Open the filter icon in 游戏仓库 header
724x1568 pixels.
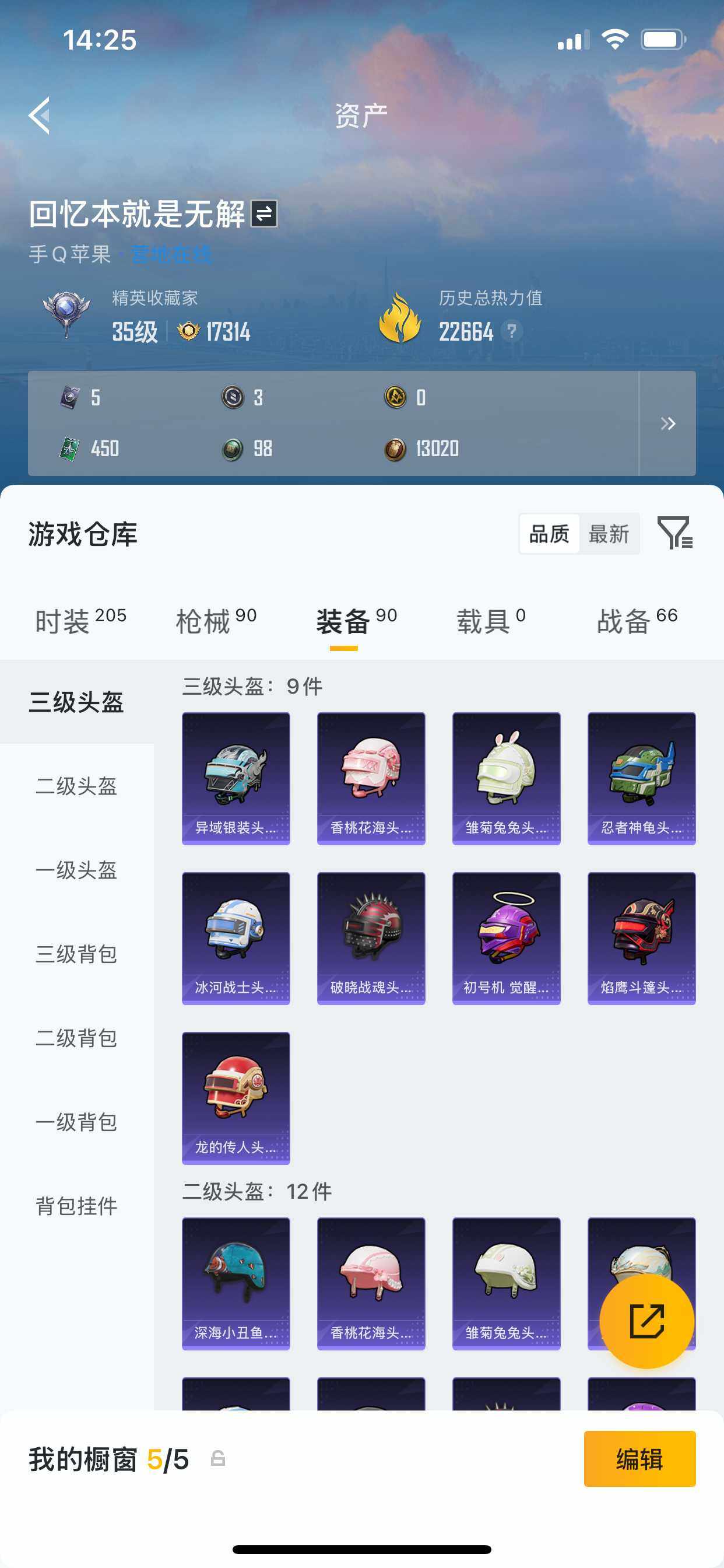(676, 534)
